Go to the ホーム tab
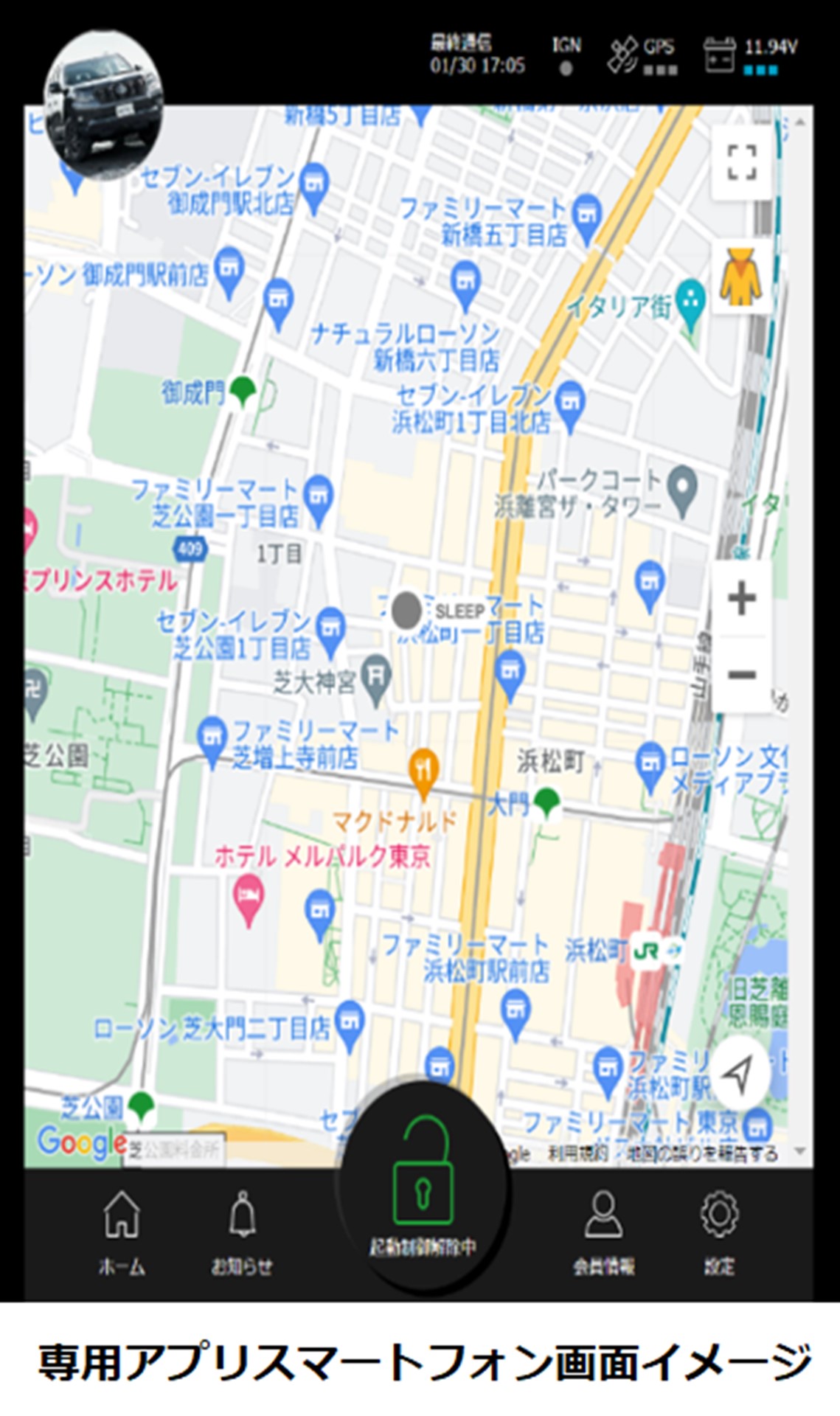This screenshot has height=1416, width=840. coord(122,1232)
